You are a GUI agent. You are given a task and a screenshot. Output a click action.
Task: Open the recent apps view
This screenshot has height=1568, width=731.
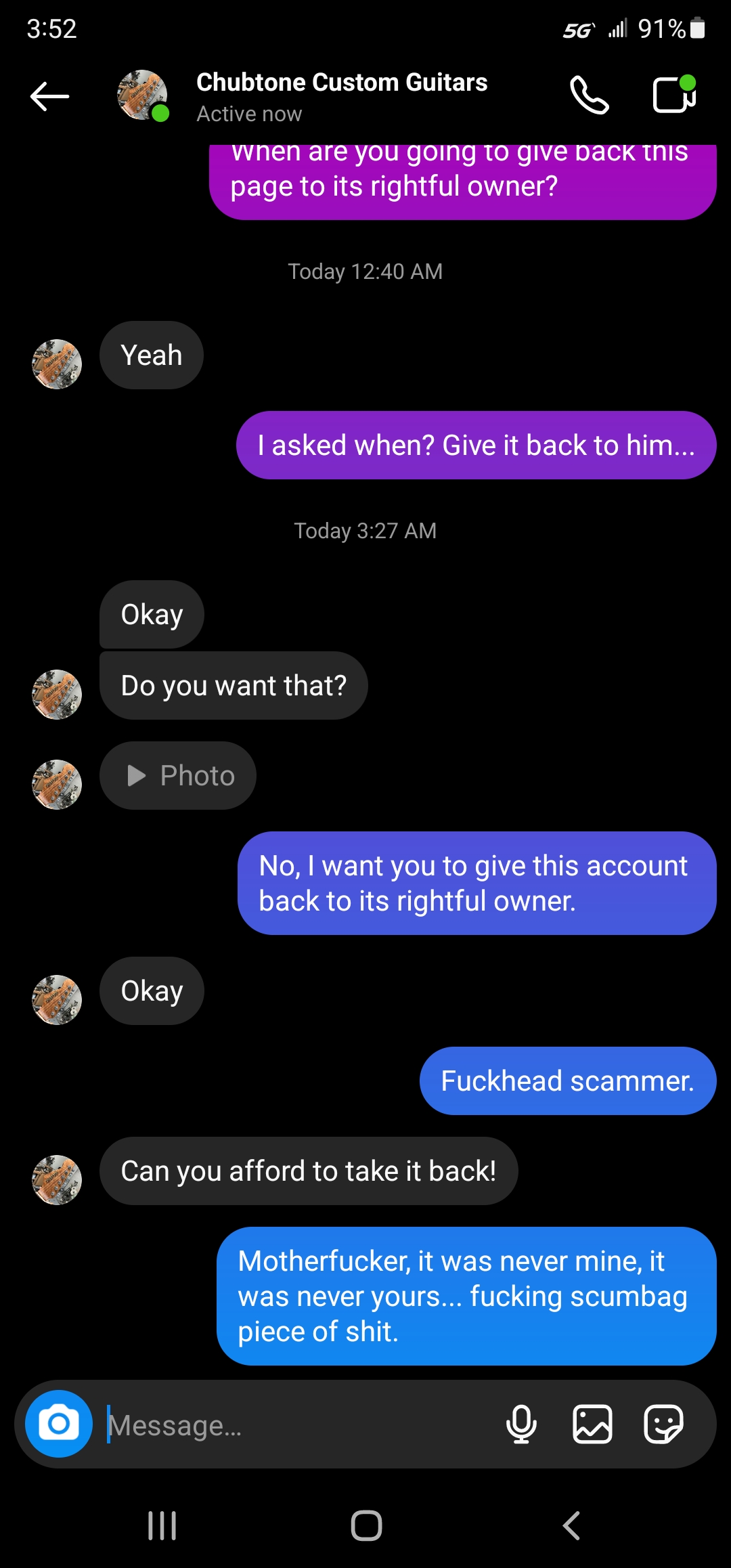162,1526
